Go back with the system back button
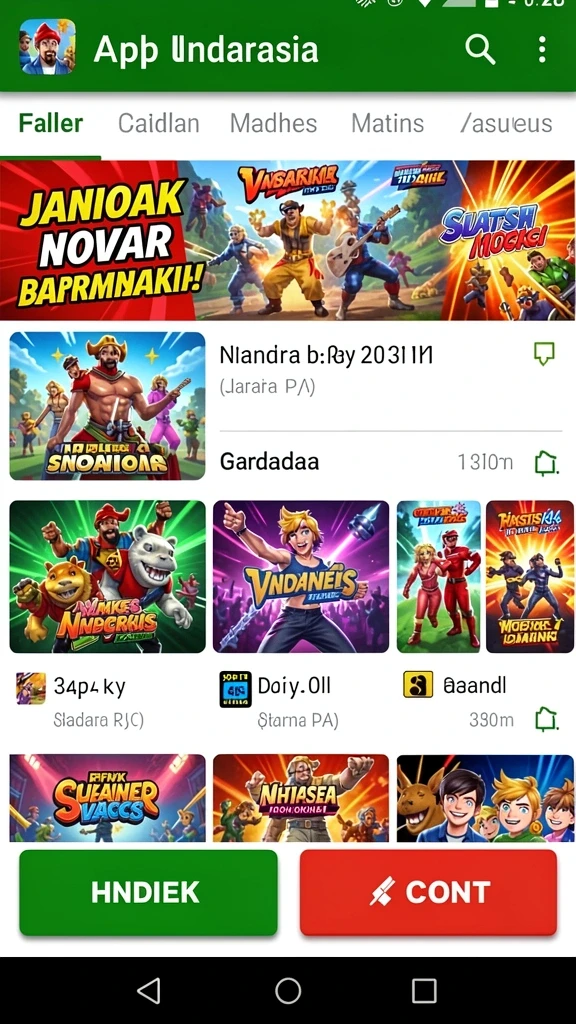Screen dimensions: 576x1024 [x=148, y=991]
